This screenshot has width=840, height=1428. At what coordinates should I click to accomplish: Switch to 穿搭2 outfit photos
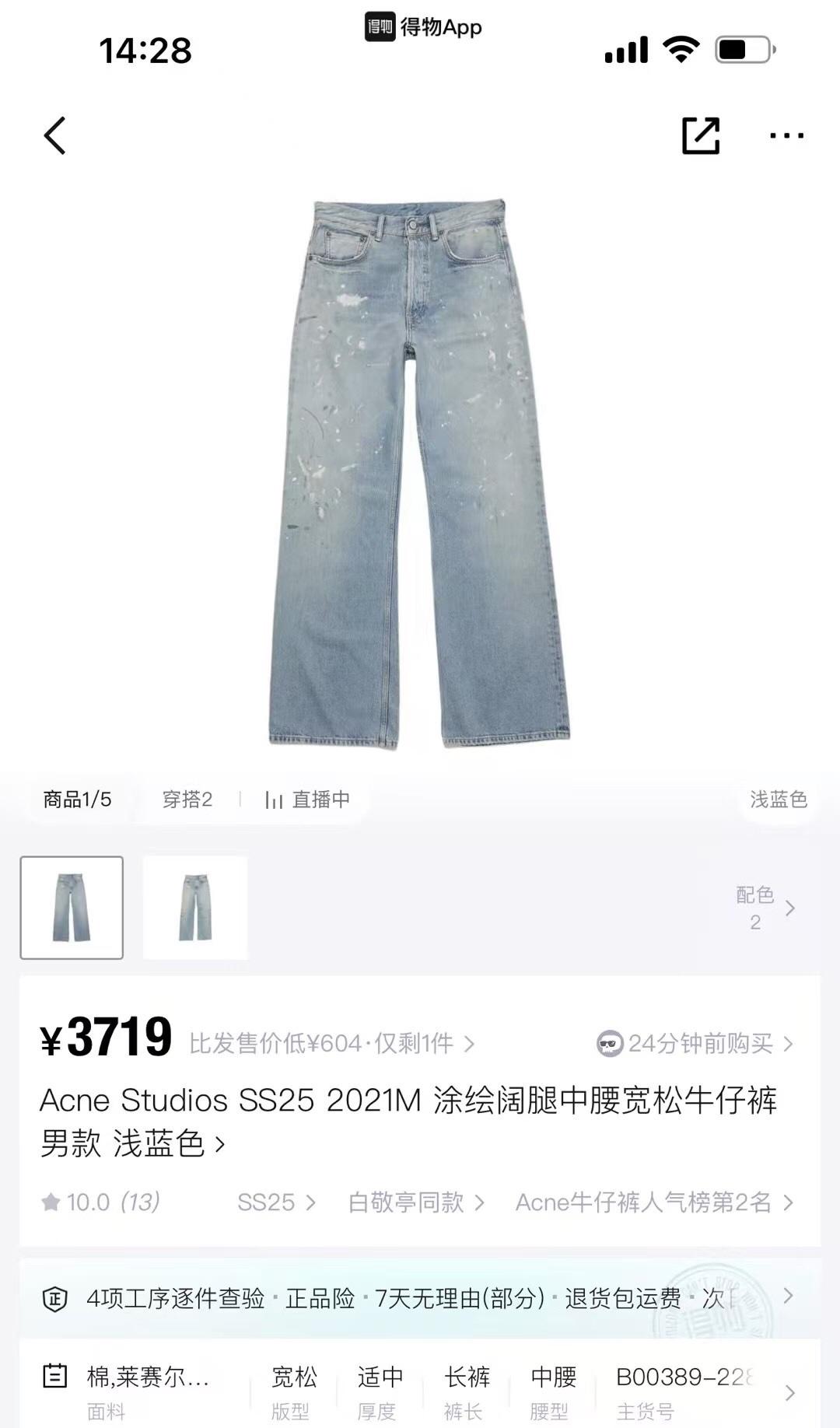pos(187,800)
